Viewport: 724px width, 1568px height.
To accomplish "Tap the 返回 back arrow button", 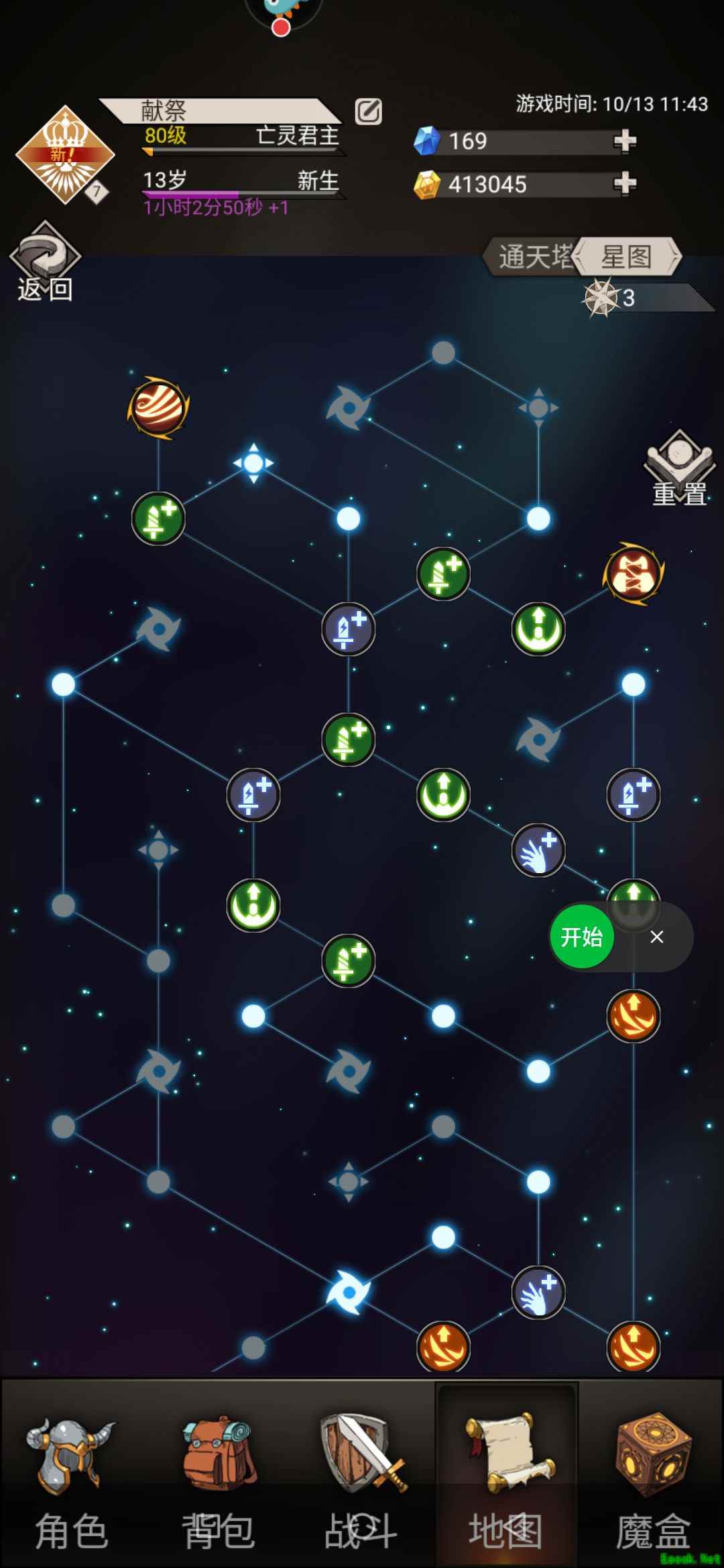I will click(x=44, y=261).
